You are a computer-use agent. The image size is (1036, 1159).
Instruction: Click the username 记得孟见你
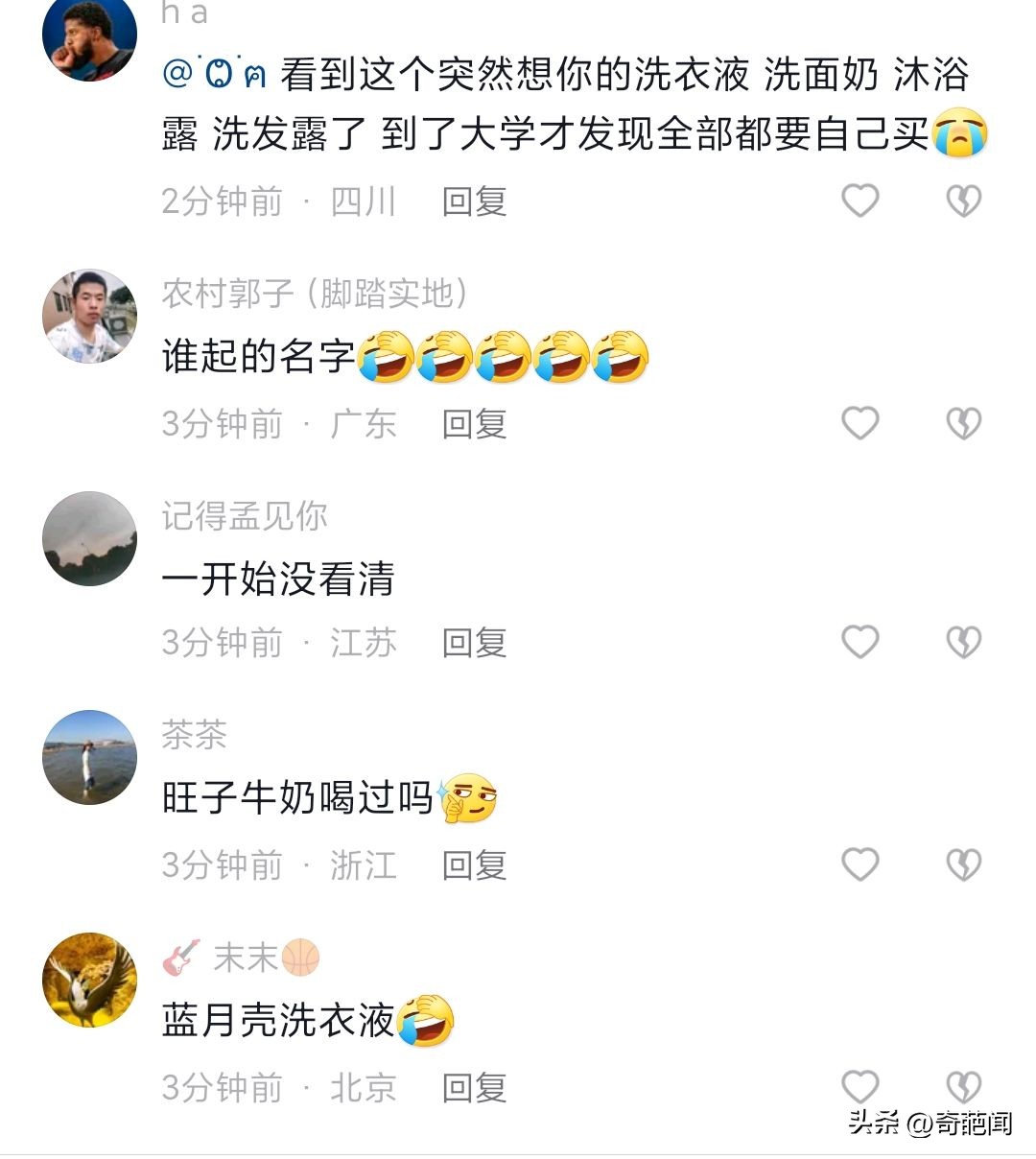pos(243,515)
